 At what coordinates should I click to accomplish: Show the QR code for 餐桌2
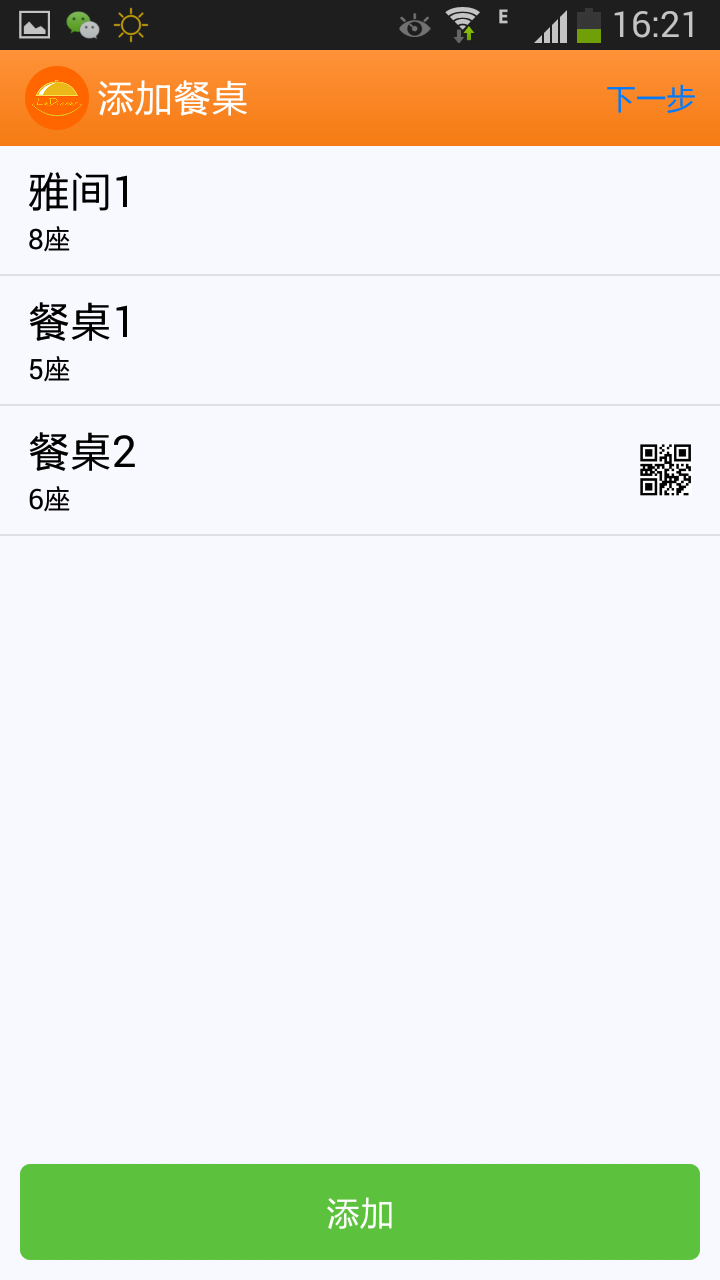pyautogui.click(x=666, y=470)
